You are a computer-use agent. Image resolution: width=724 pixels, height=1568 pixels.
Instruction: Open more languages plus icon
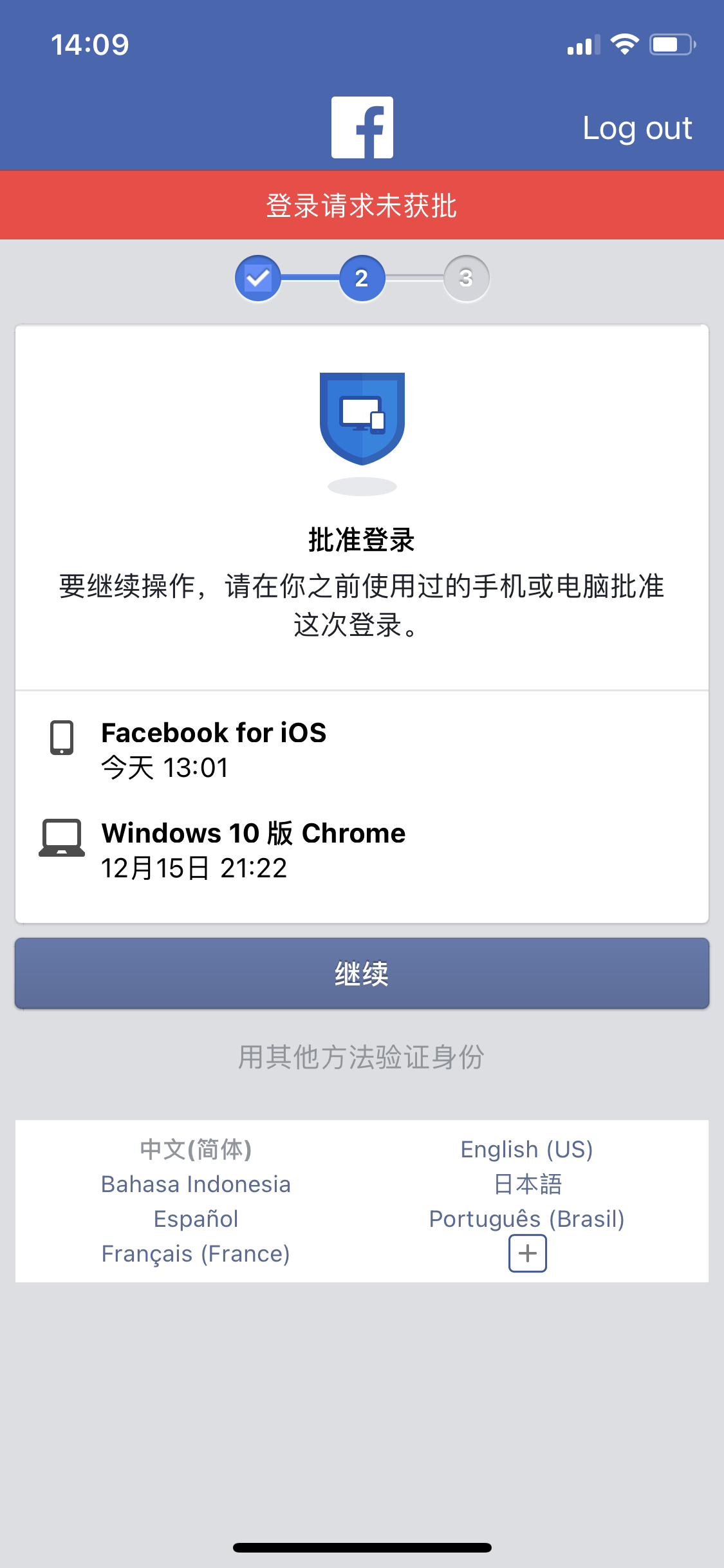528,1253
